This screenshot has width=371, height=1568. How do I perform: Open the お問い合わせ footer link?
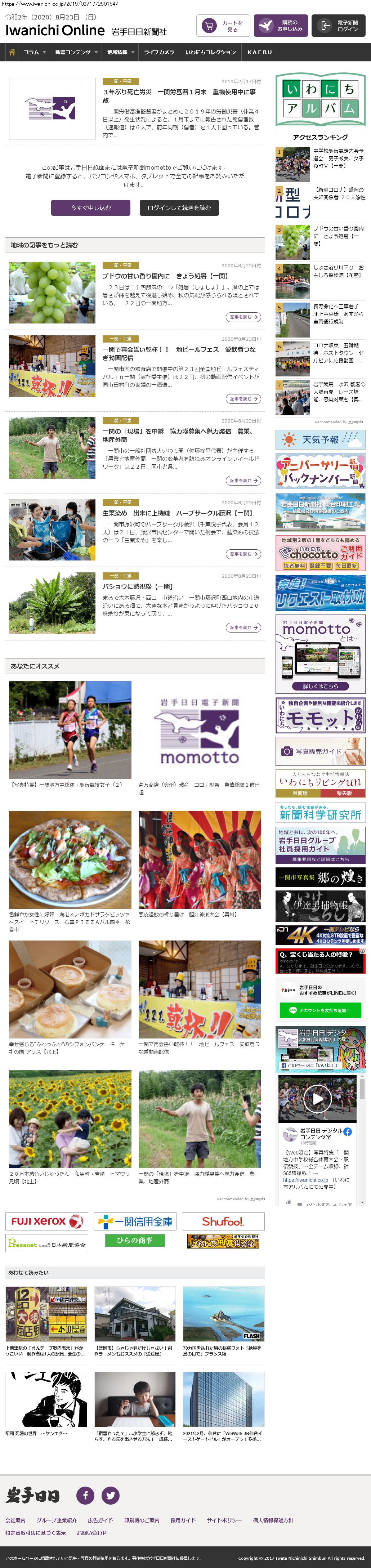tap(92, 1533)
